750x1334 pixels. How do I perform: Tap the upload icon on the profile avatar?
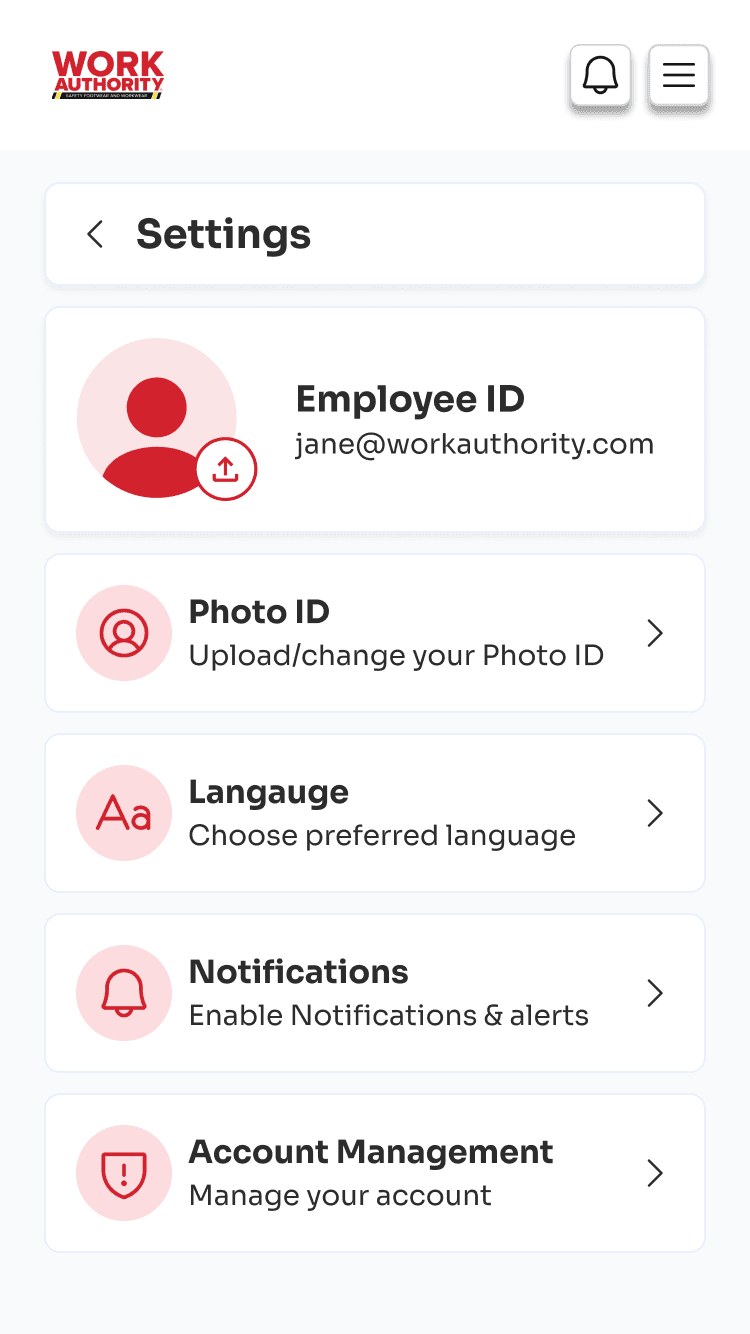coord(226,469)
